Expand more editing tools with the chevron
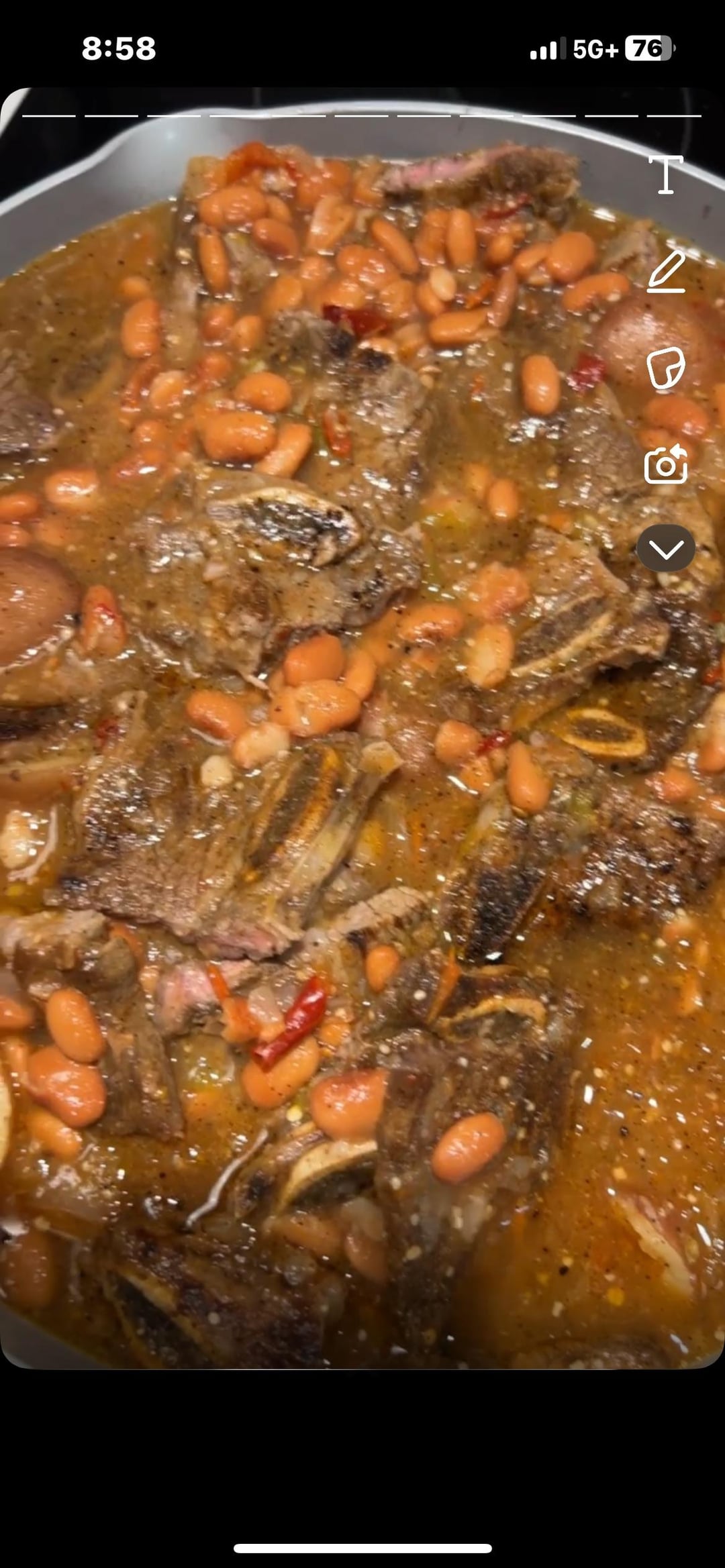The height and width of the screenshot is (1568, 725). [x=665, y=549]
